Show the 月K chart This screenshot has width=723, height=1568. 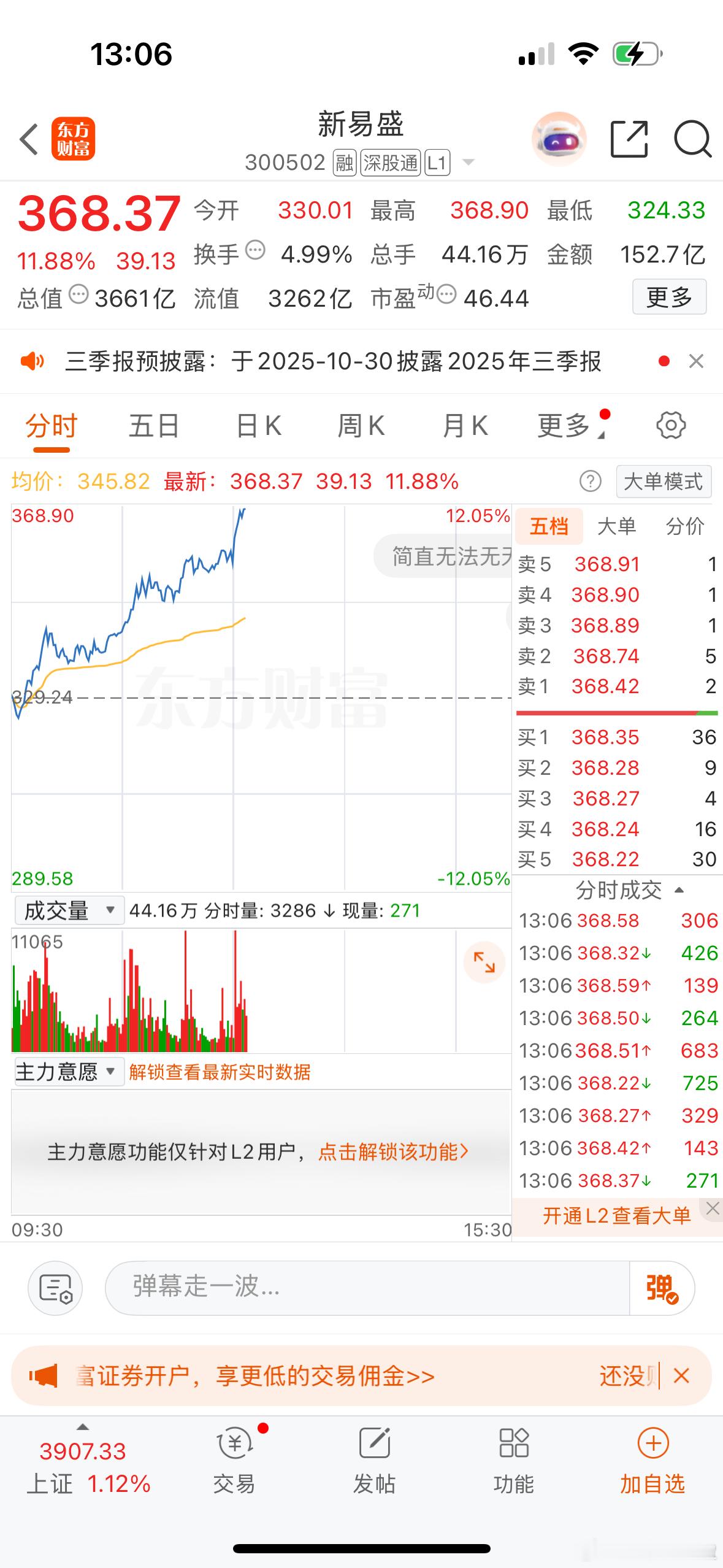pos(465,426)
